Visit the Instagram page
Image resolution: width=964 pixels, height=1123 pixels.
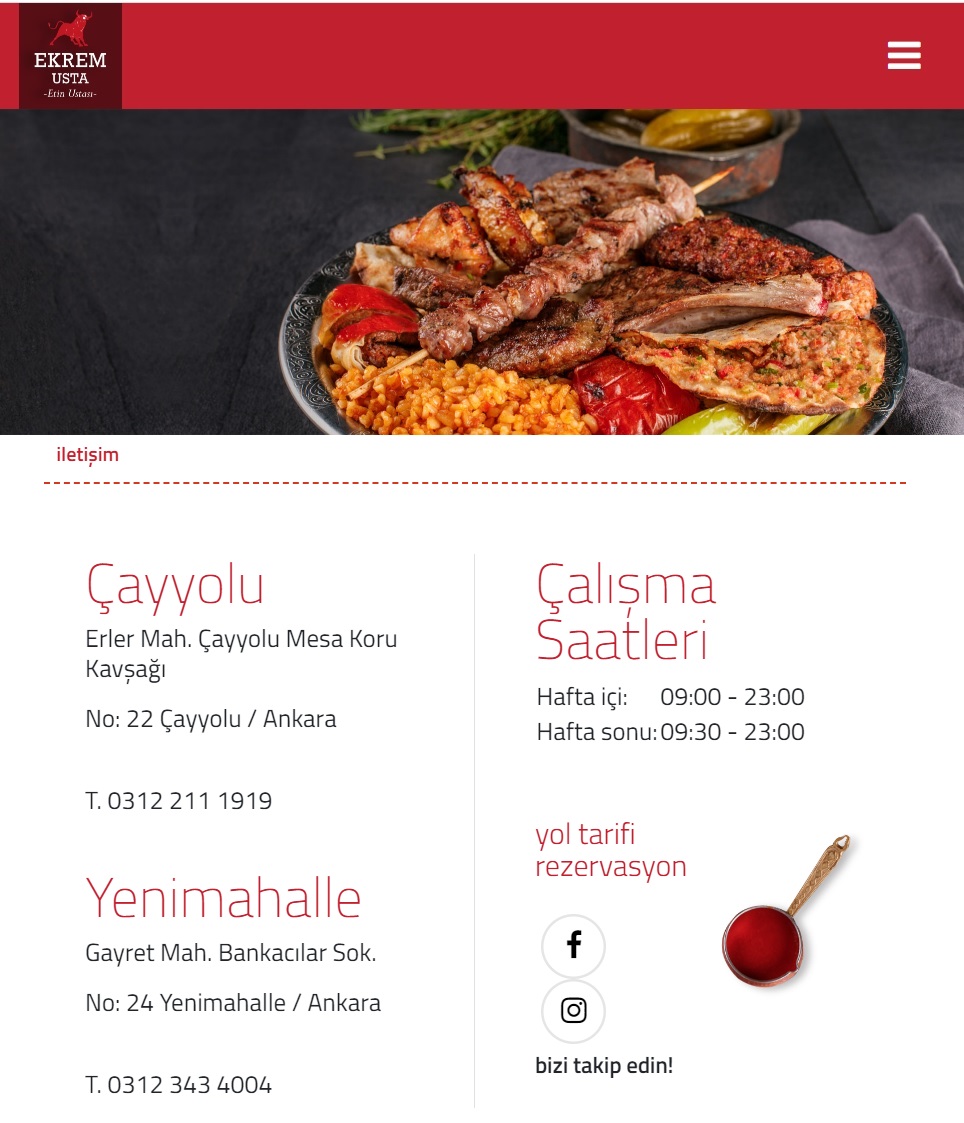click(x=573, y=1011)
